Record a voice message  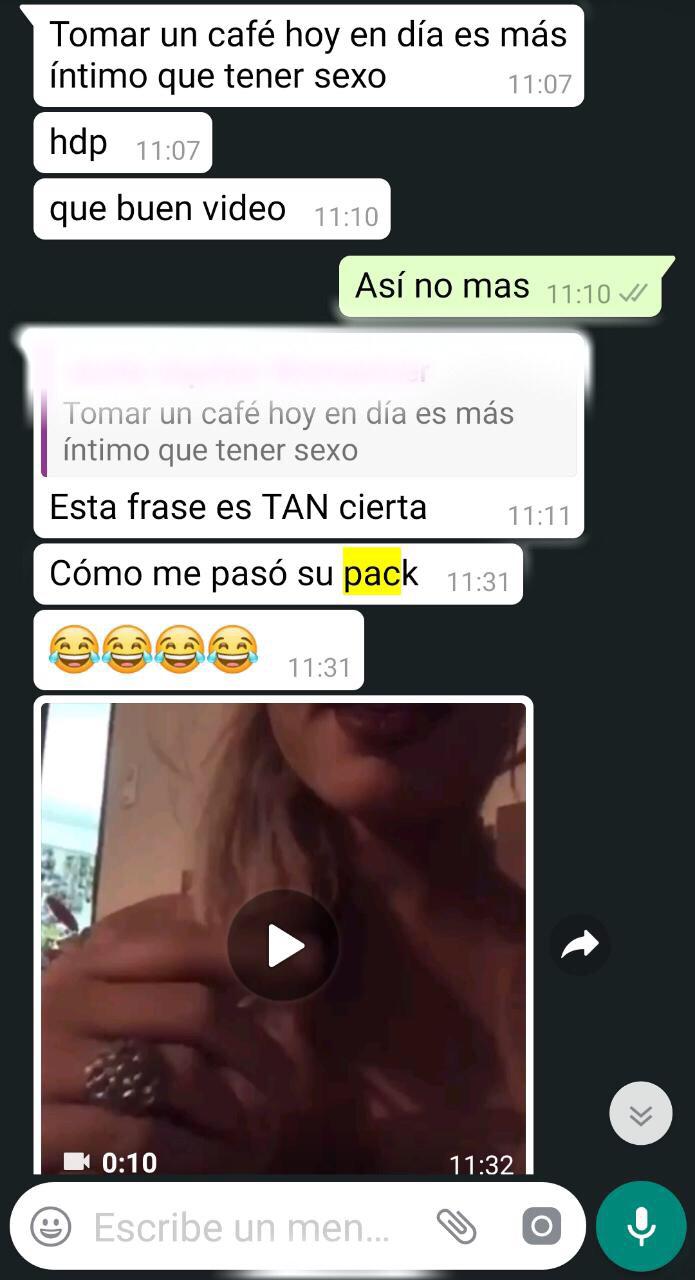(641, 1226)
